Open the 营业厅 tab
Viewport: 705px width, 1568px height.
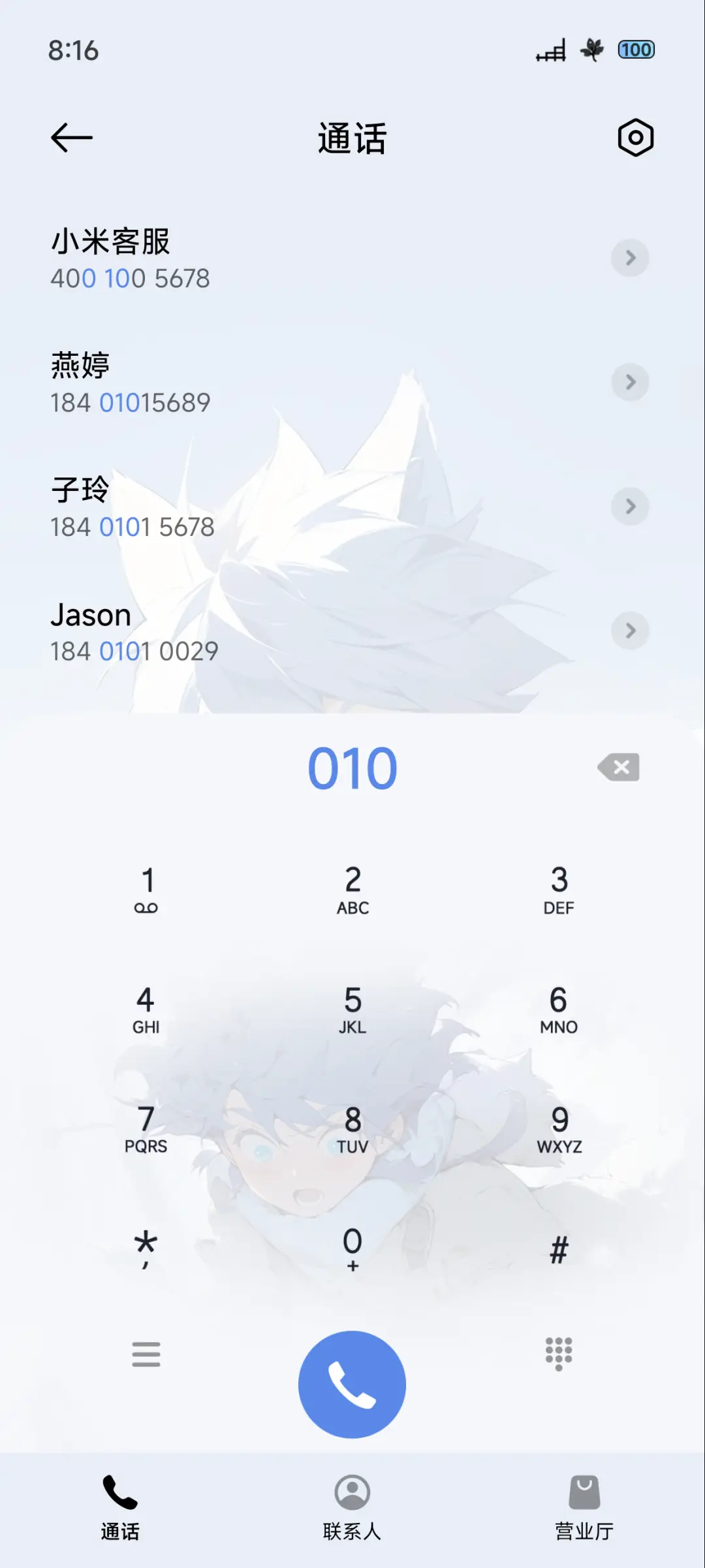584,1508
